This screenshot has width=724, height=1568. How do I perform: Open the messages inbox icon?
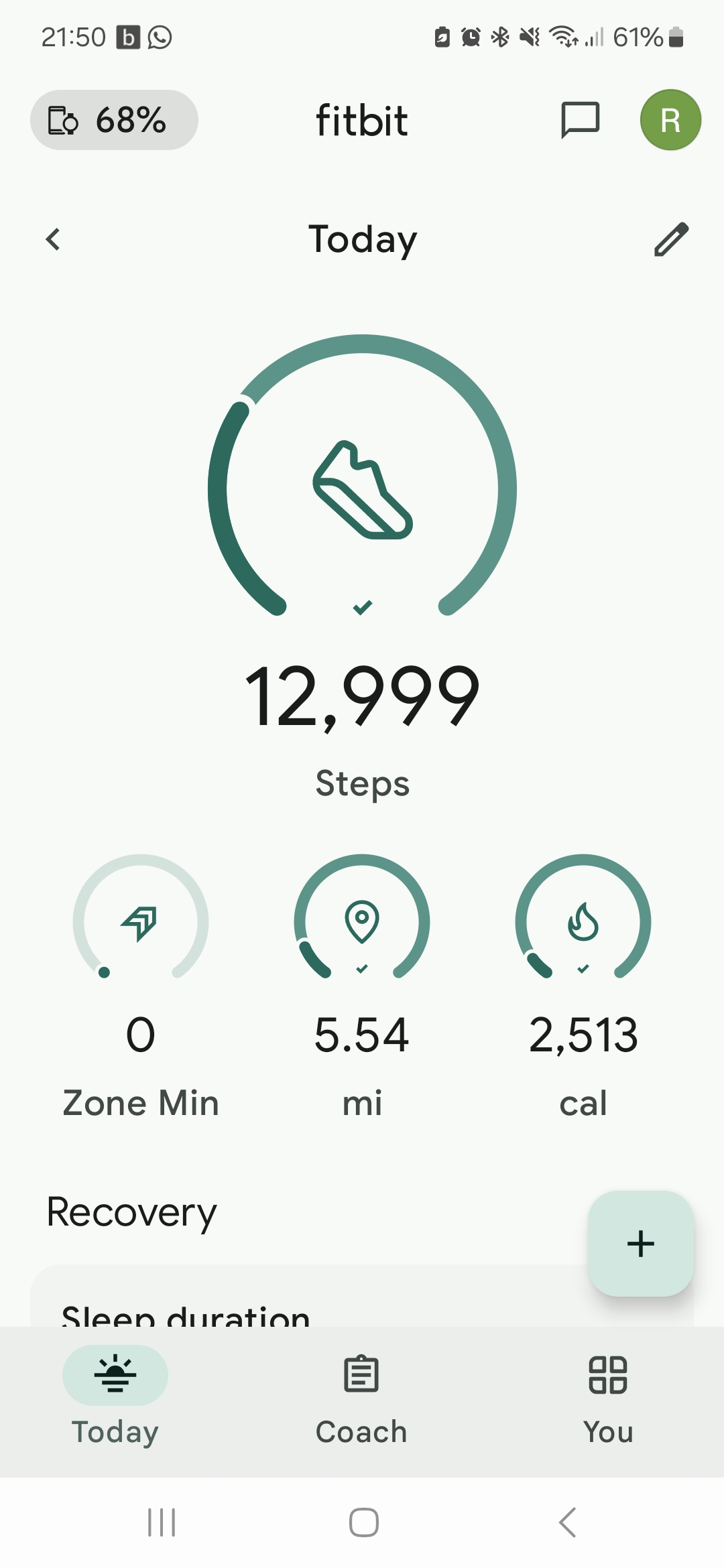coord(580,120)
